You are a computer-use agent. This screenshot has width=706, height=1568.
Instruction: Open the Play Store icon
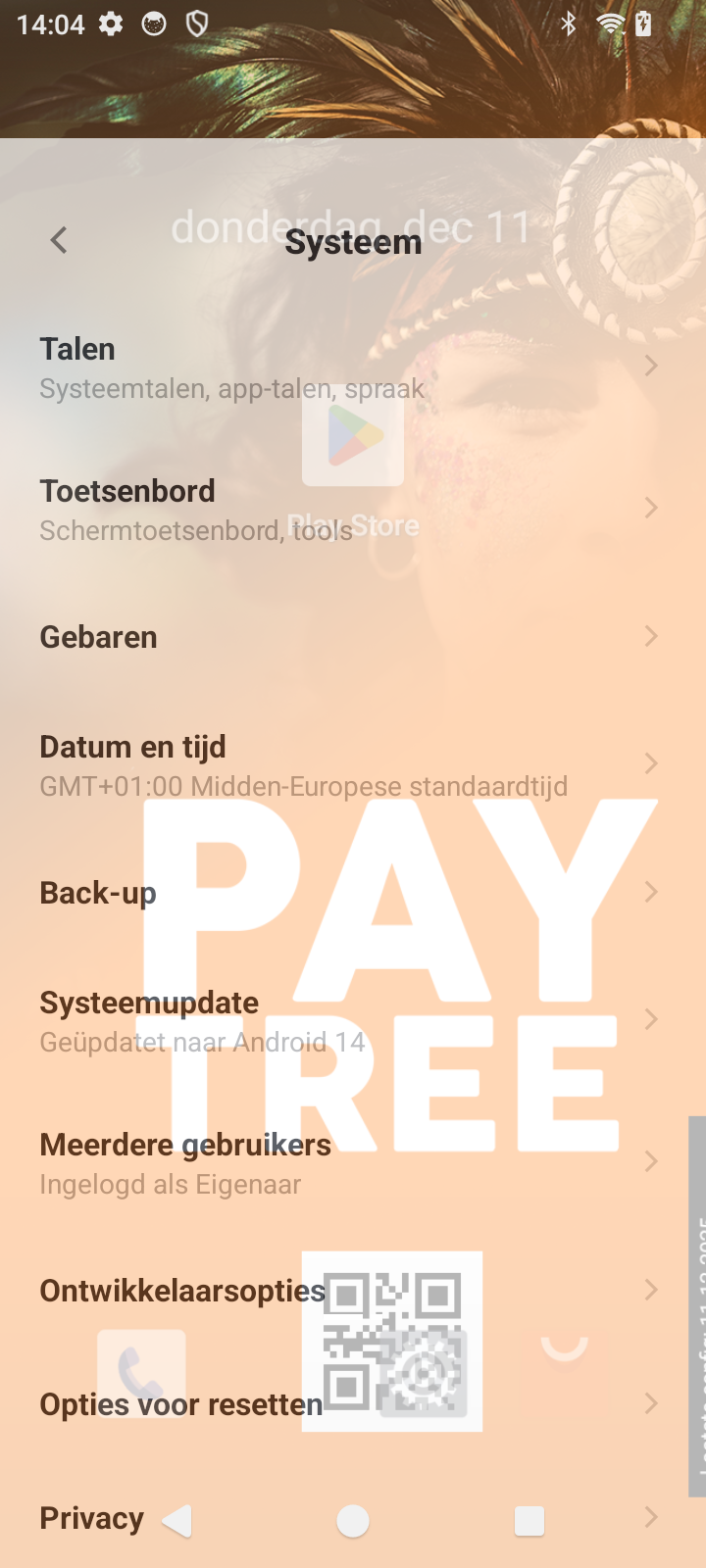[352, 444]
